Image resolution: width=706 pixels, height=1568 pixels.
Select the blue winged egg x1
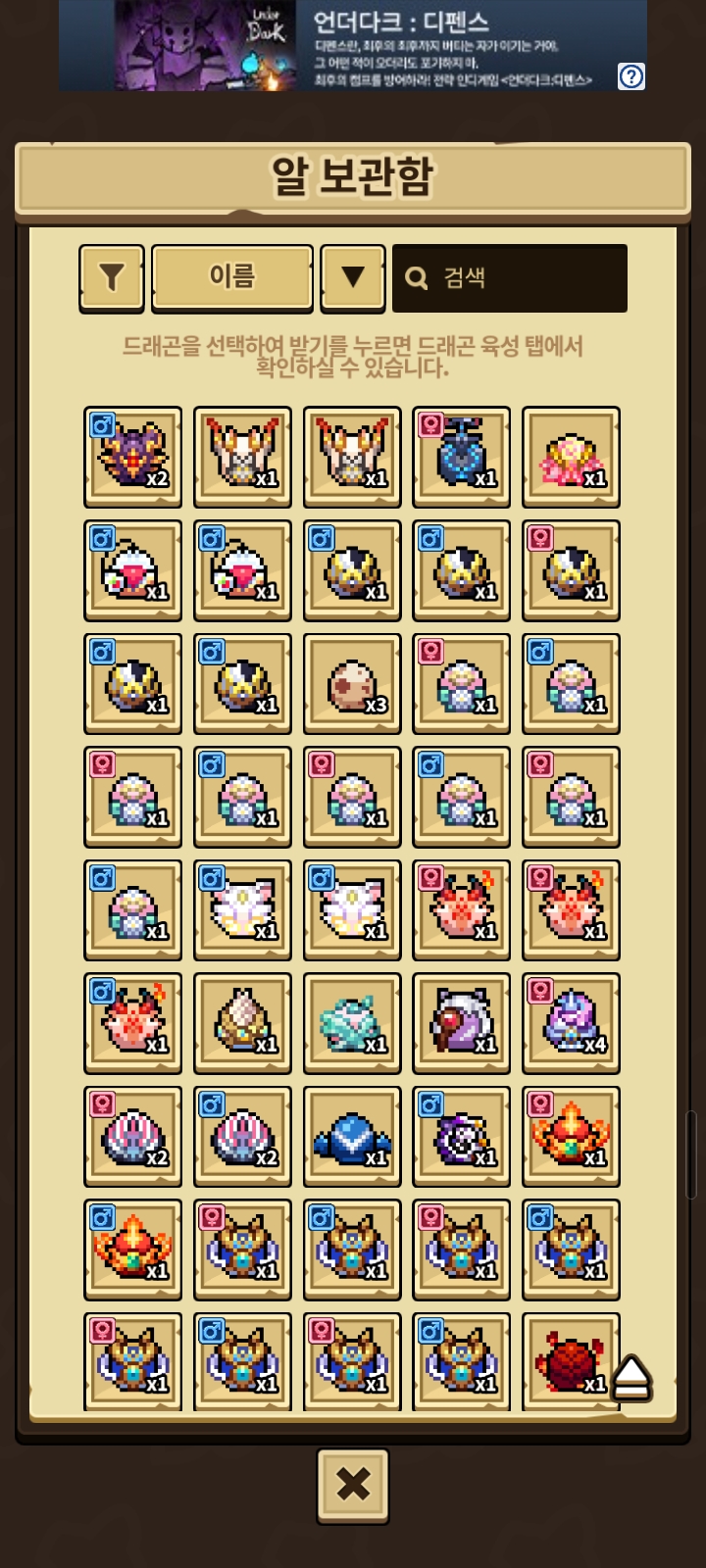click(x=352, y=1136)
